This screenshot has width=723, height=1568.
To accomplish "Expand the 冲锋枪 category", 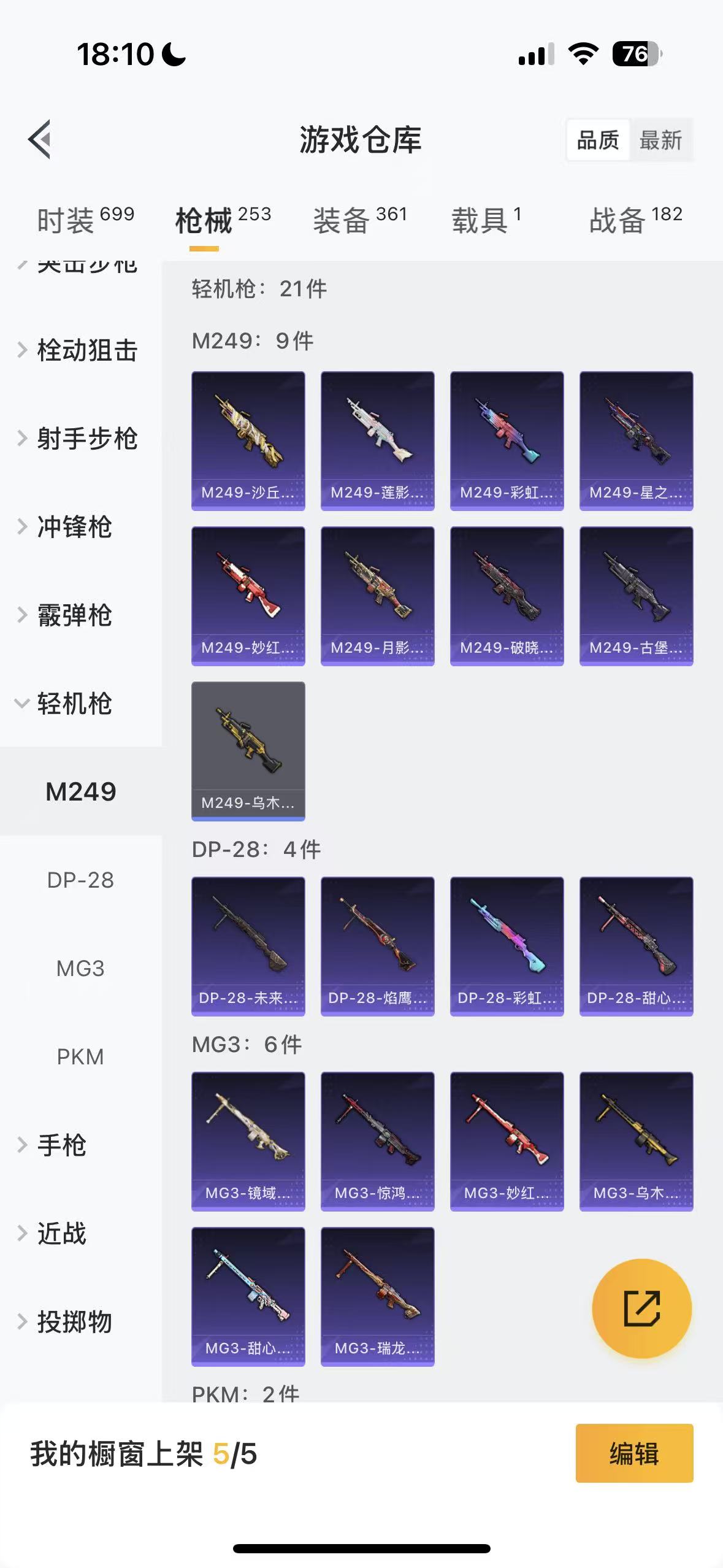I will point(74,527).
